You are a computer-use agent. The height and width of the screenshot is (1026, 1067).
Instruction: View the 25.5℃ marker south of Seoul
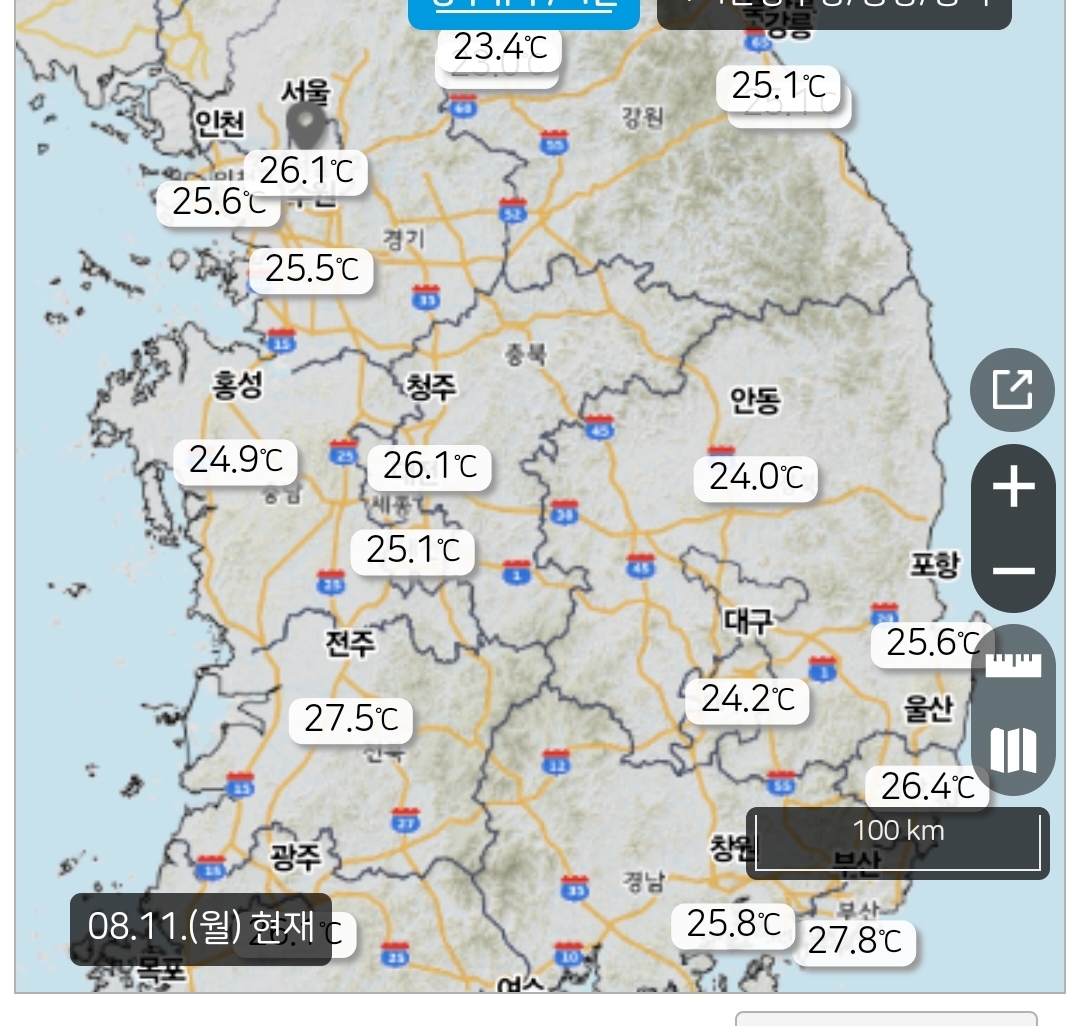pyautogui.click(x=311, y=269)
